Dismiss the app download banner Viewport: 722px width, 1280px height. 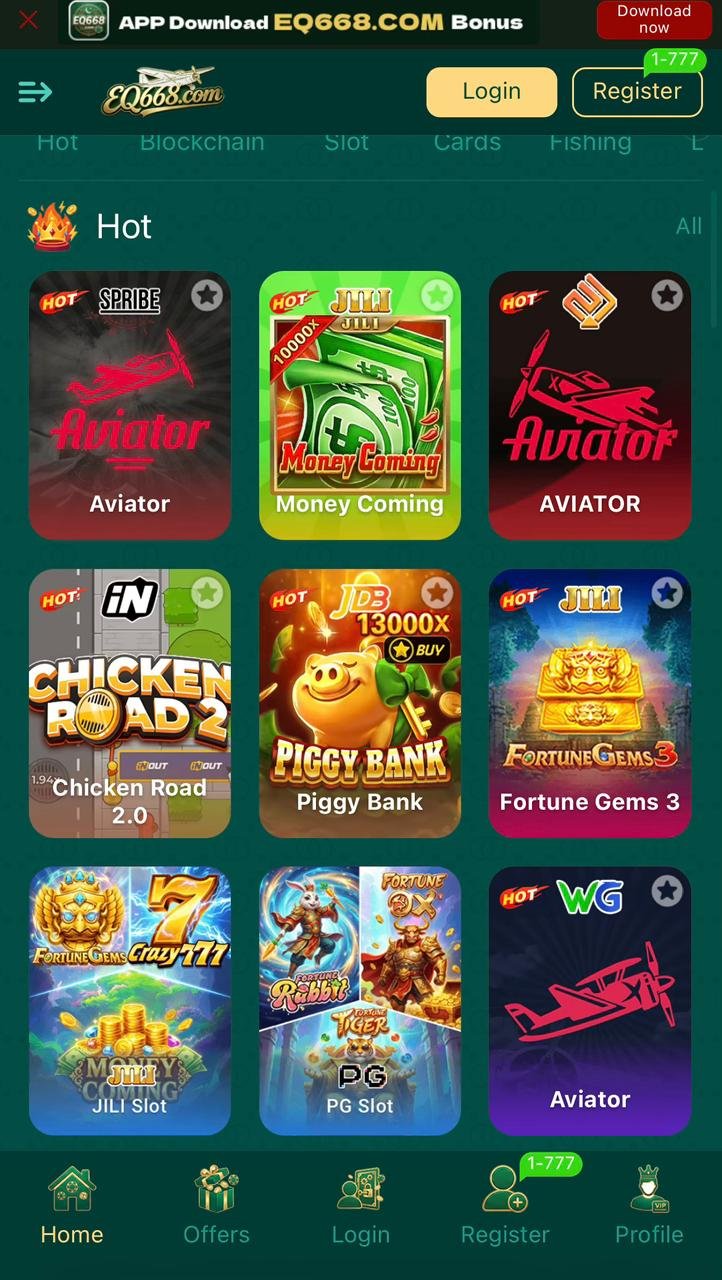tap(29, 20)
